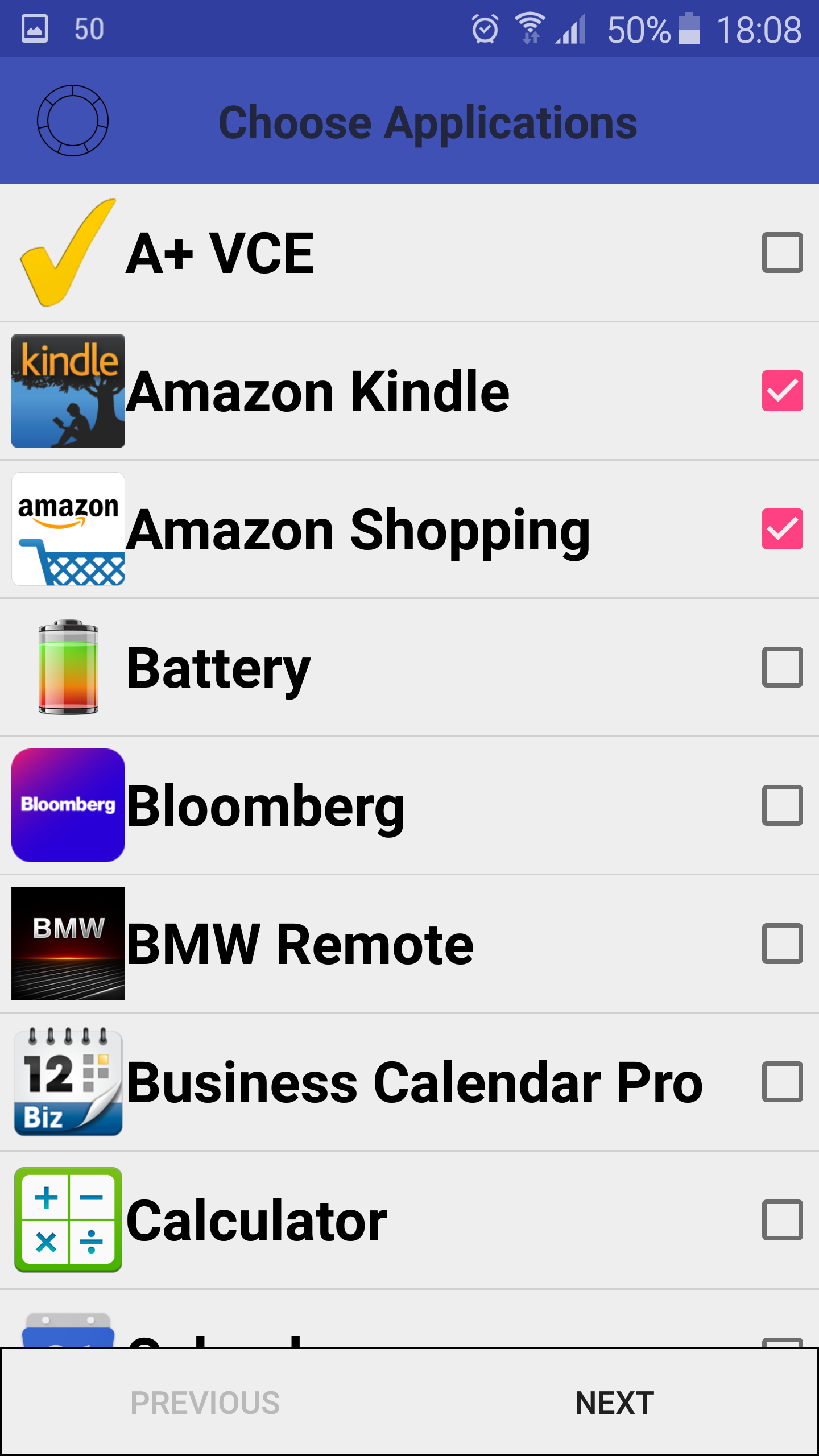Image resolution: width=819 pixels, height=1456 pixels.
Task: Go back with the PREVIOUS button
Action: (205, 1403)
